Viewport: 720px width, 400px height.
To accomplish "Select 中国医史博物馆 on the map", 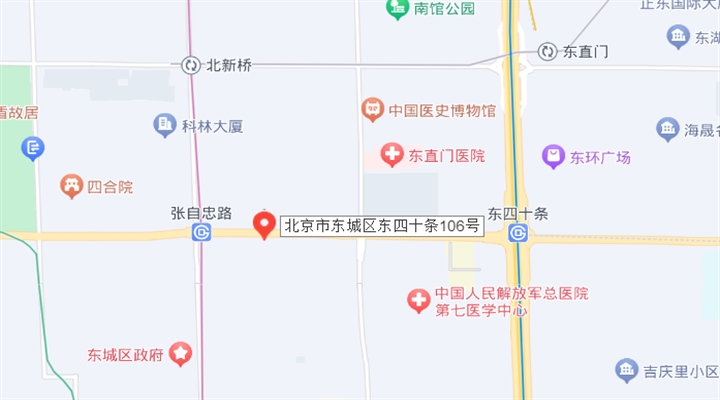I will (372, 107).
